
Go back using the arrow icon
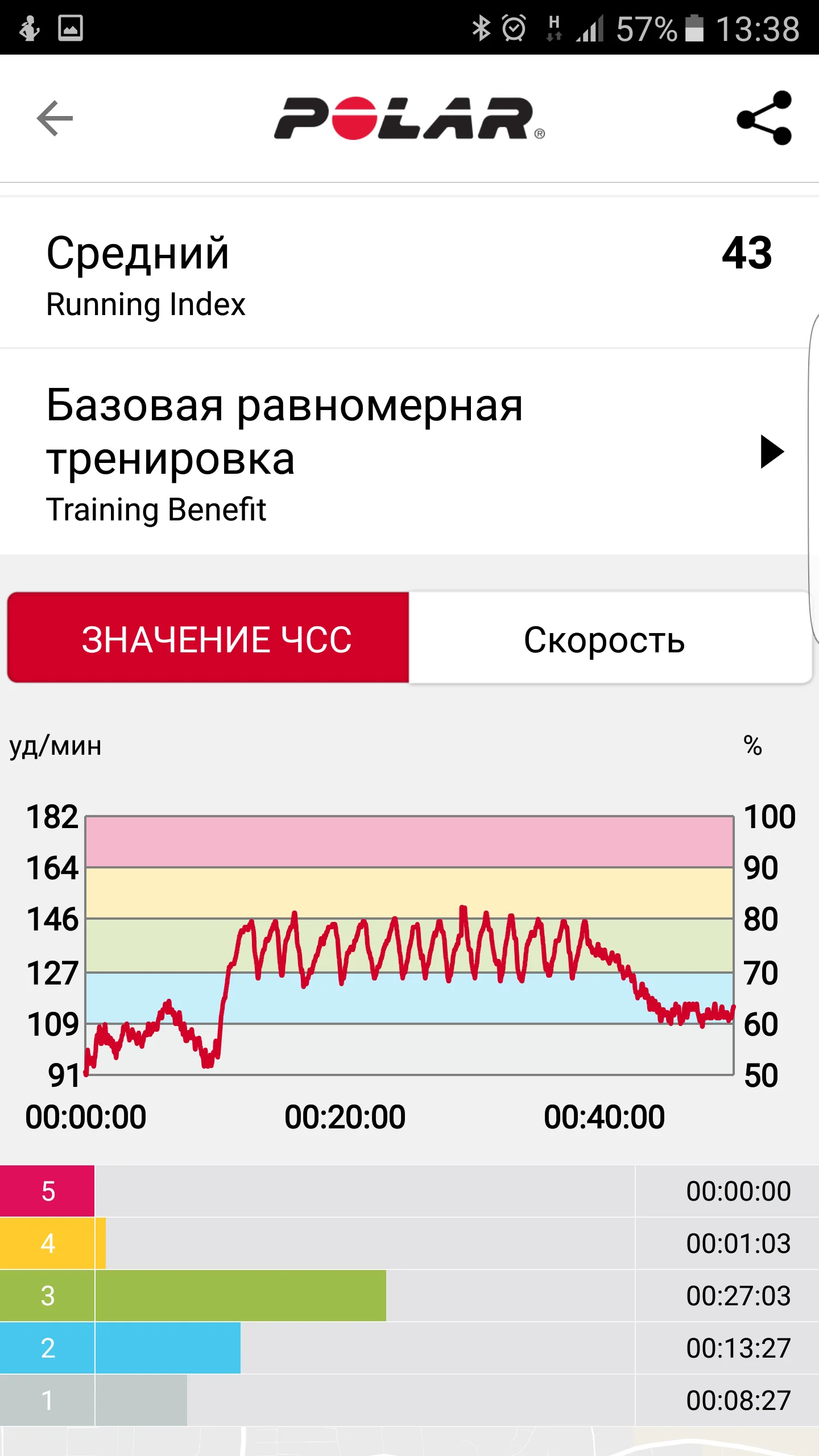tap(55, 118)
